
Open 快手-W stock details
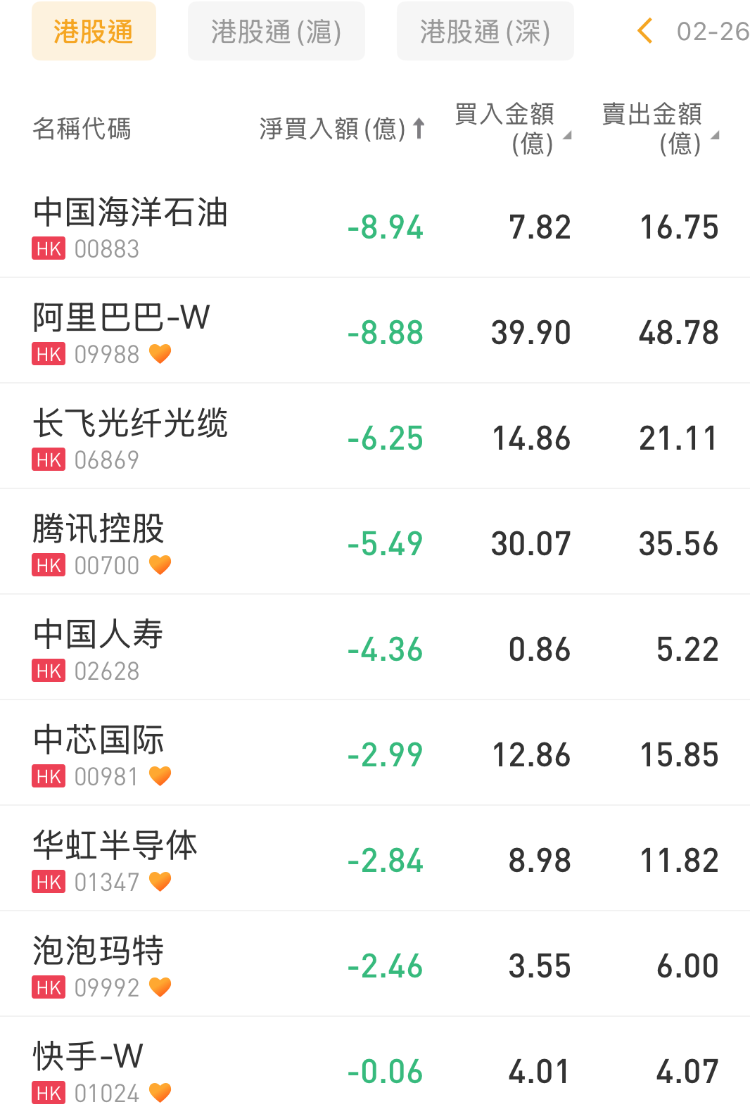88,1070
